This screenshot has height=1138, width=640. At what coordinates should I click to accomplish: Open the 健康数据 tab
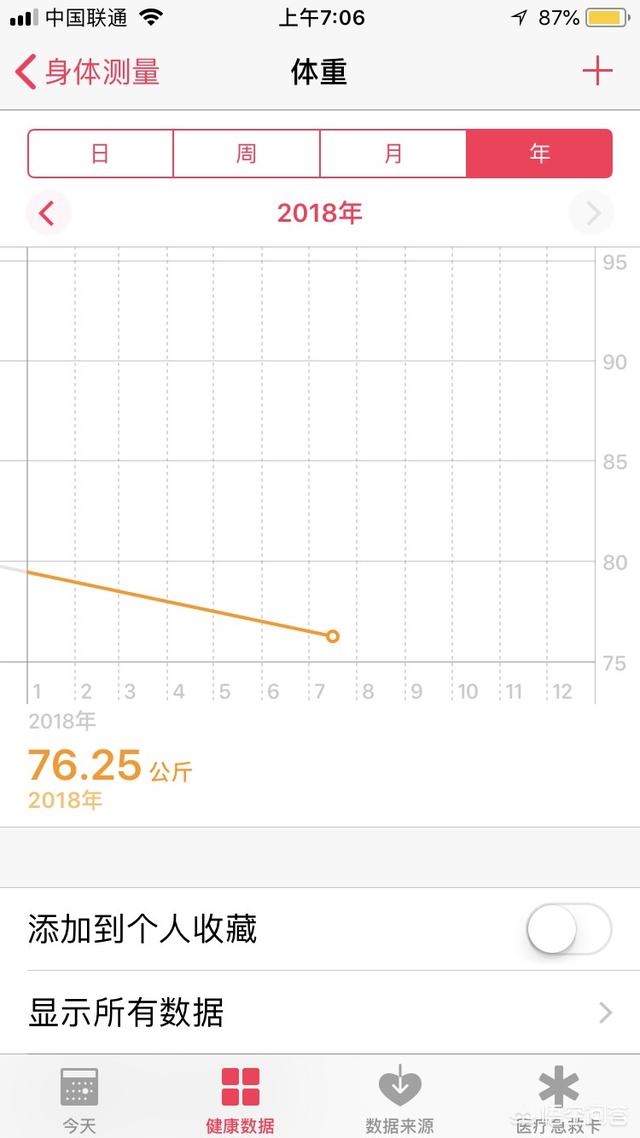[x=240, y=1098]
